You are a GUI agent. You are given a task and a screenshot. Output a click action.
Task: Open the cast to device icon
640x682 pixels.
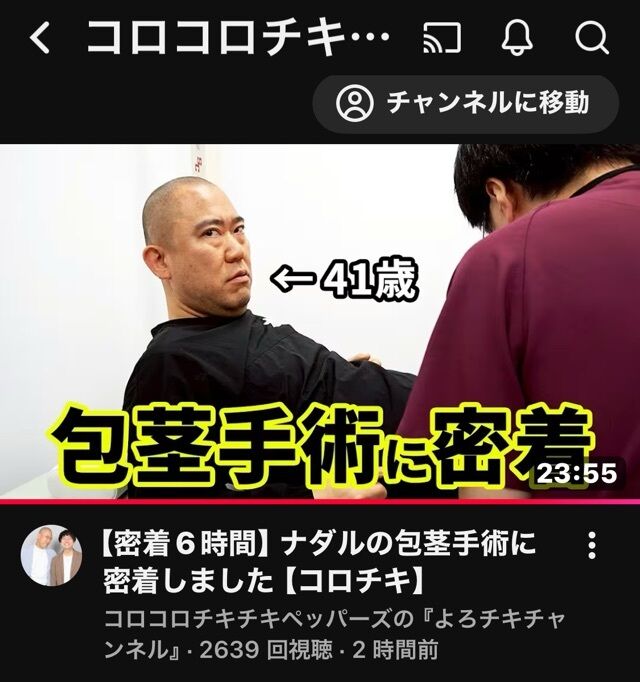click(441, 38)
